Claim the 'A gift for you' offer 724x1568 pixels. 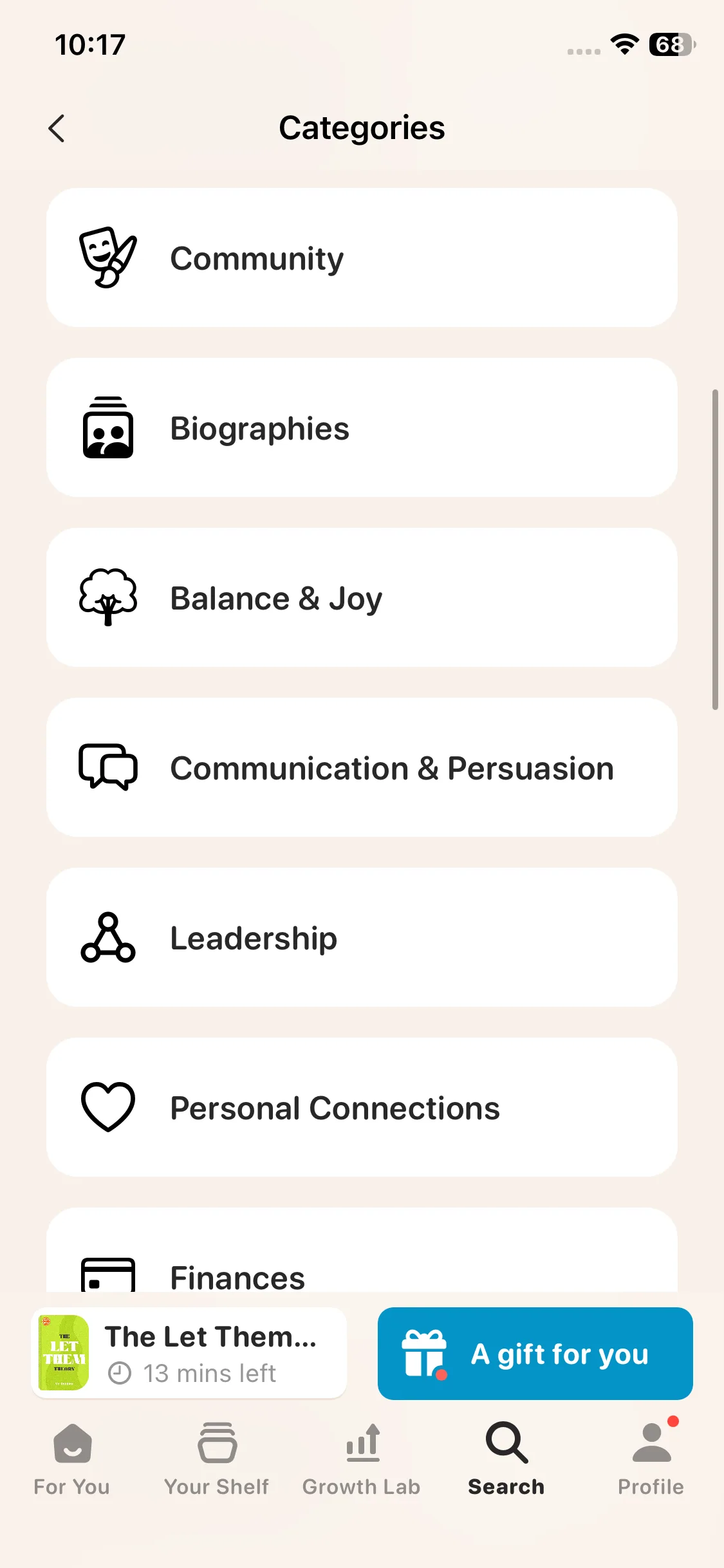(535, 1353)
